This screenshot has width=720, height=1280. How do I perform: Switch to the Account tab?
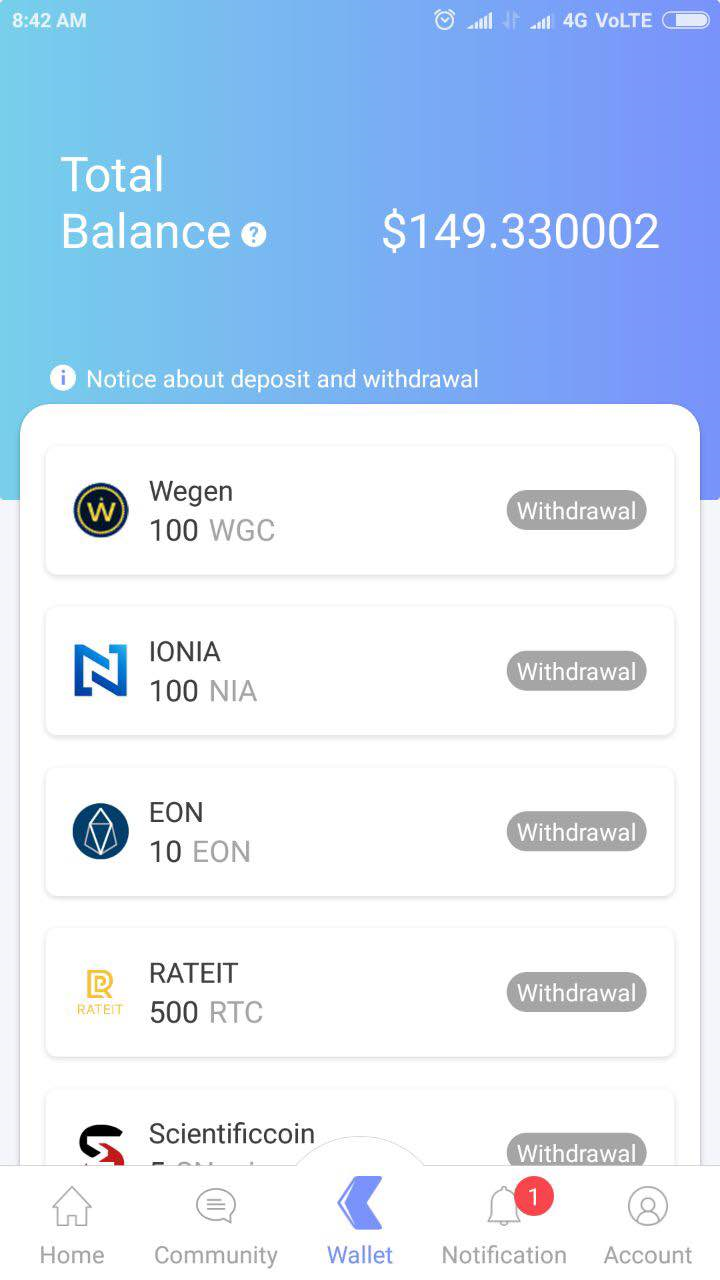pyautogui.click(x=648, y=1223)
